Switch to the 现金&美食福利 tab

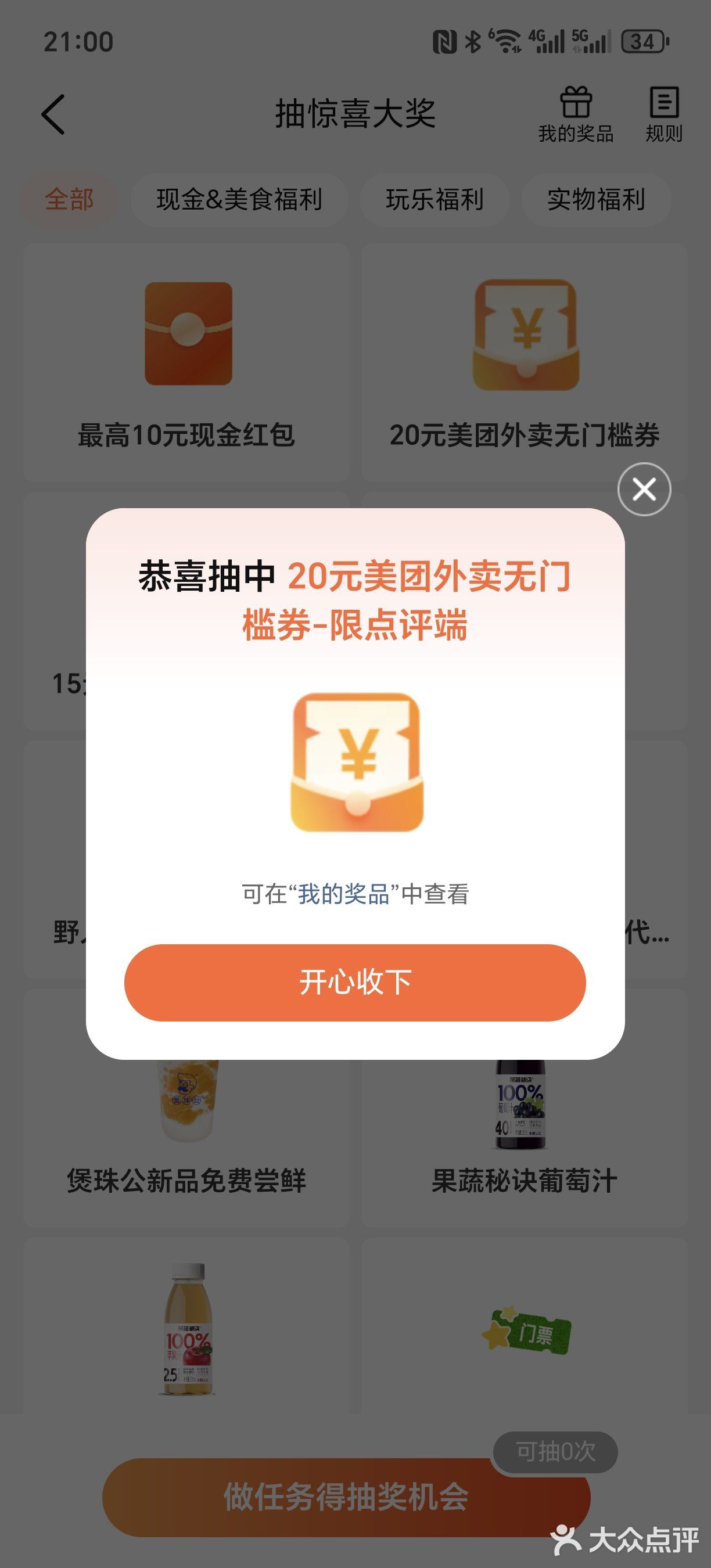click(x=240, y=199)
